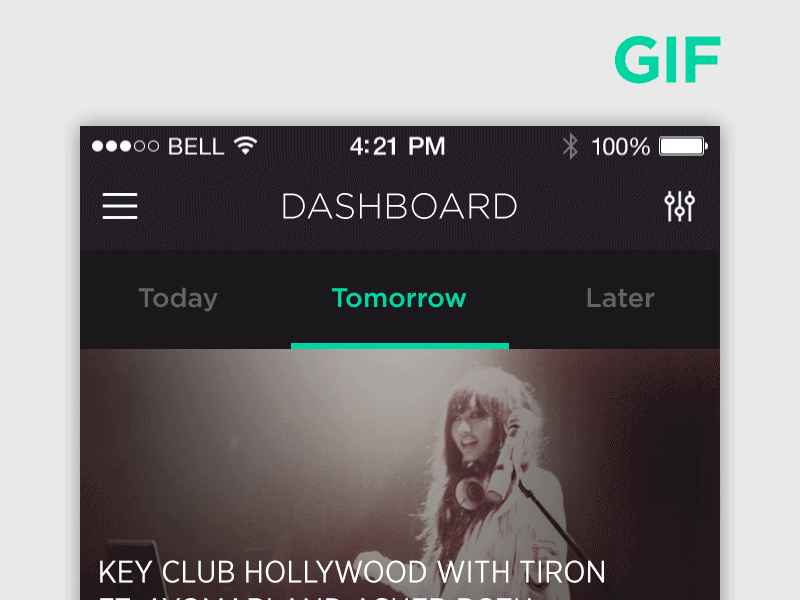
Task: Switch to the Today tab
Action: tap(178, 298)
